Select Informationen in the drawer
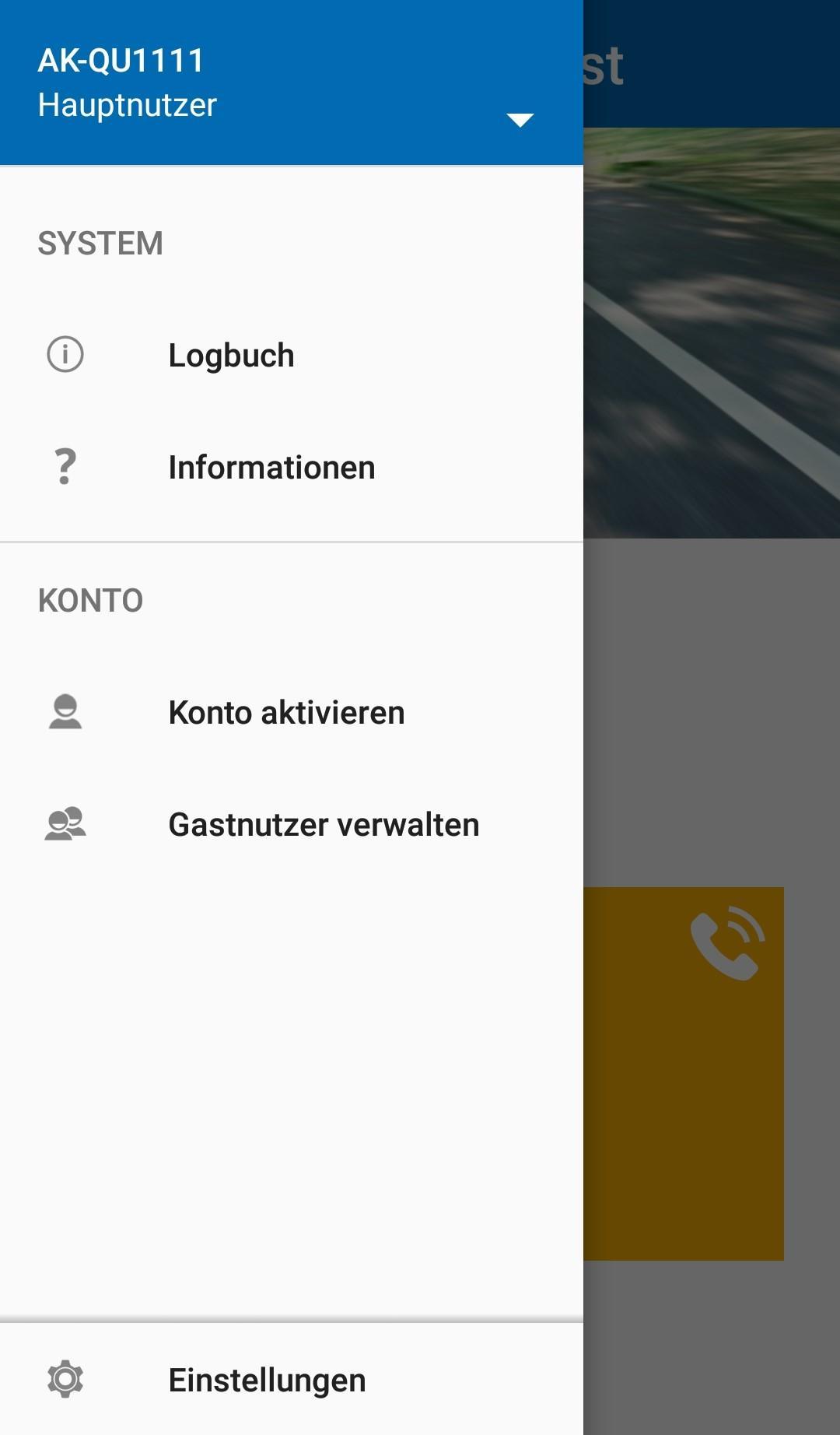The height and width of the screenshot is (1435, 840). [271, 468]
